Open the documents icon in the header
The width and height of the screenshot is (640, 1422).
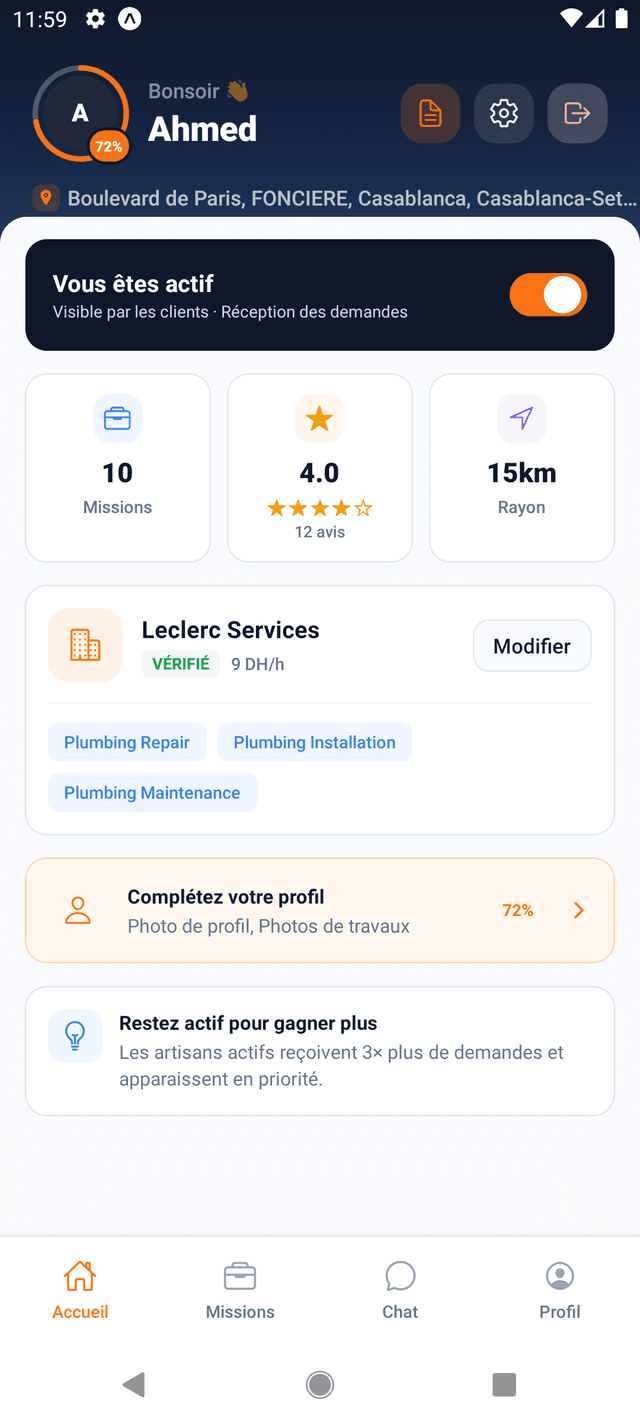coord(430,114)
